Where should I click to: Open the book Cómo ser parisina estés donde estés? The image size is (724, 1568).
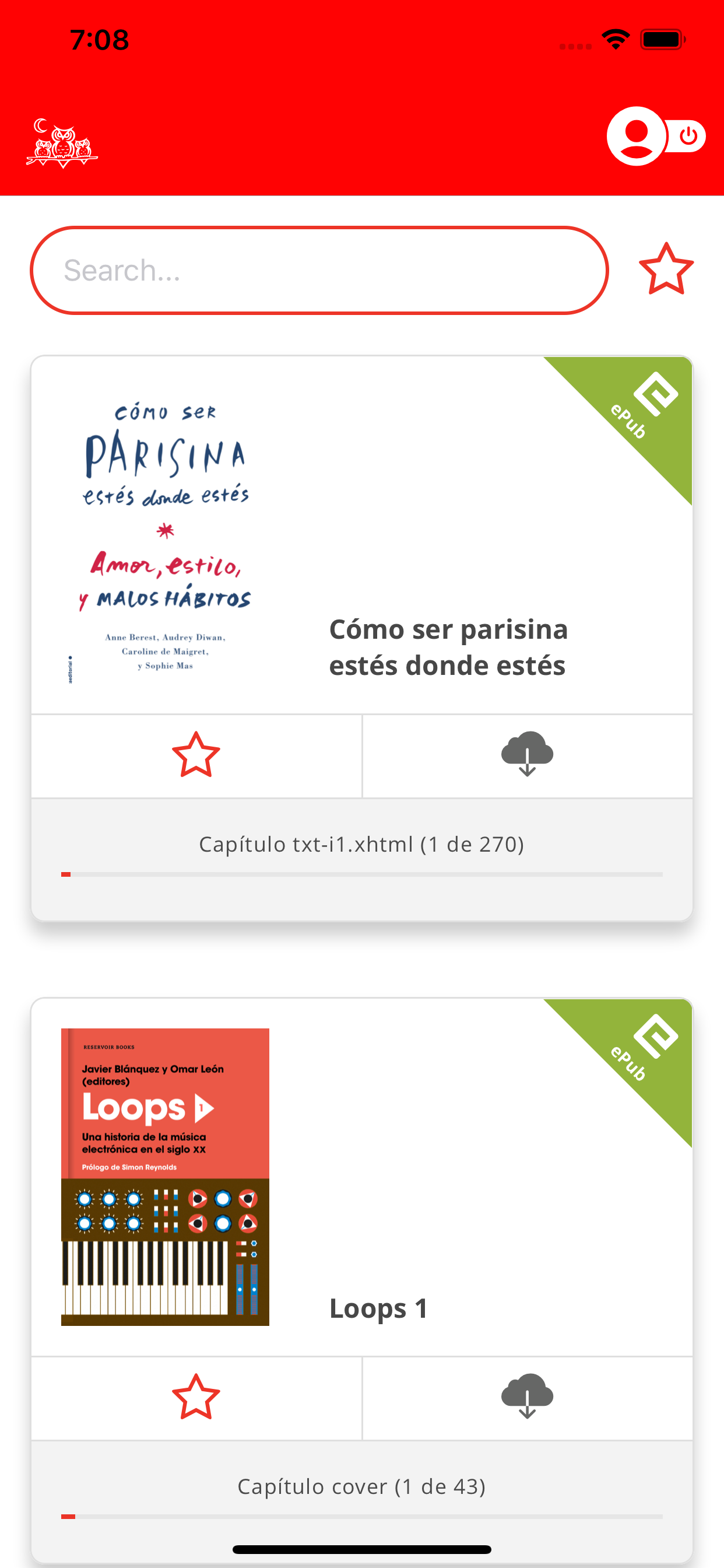[362, 535]
